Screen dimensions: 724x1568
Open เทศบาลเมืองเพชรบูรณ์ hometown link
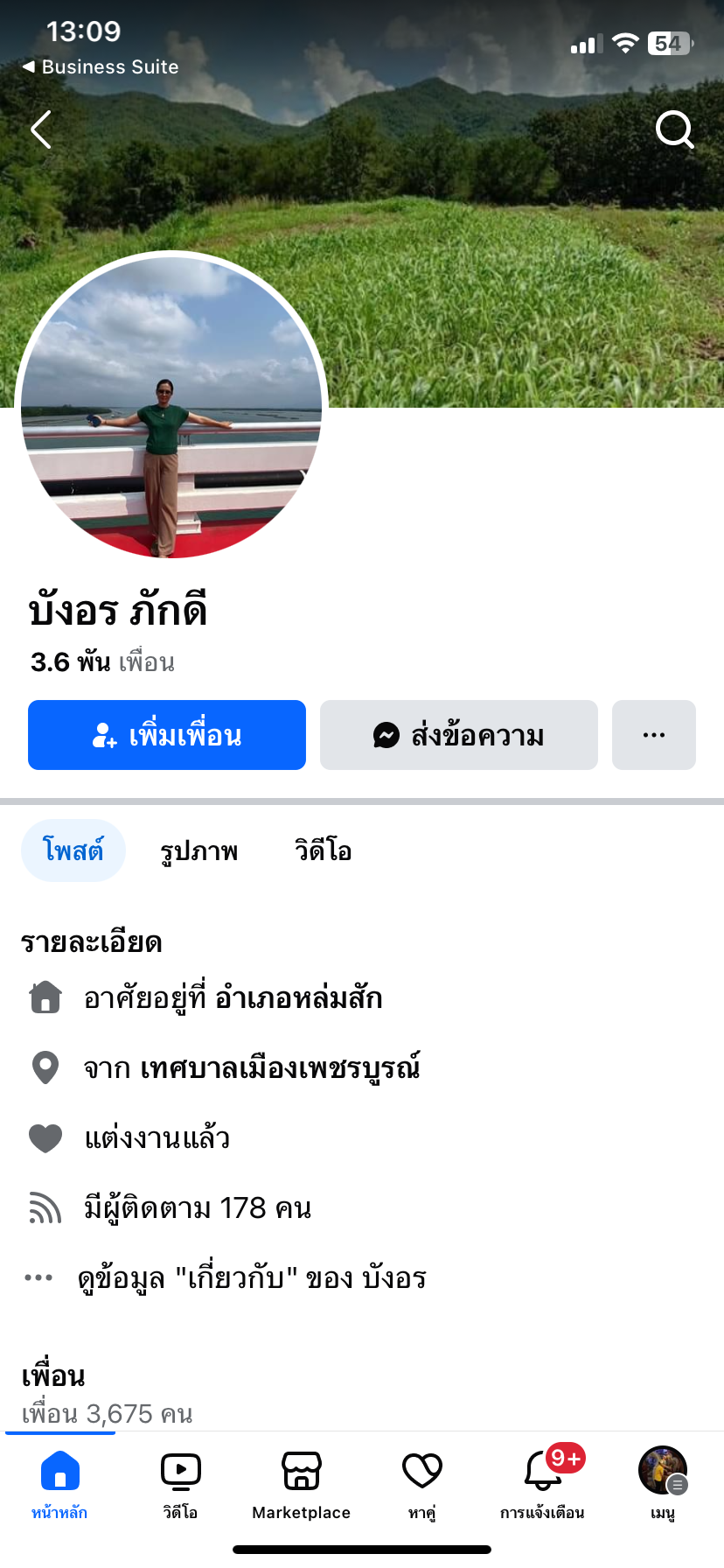coord(280,1067)
